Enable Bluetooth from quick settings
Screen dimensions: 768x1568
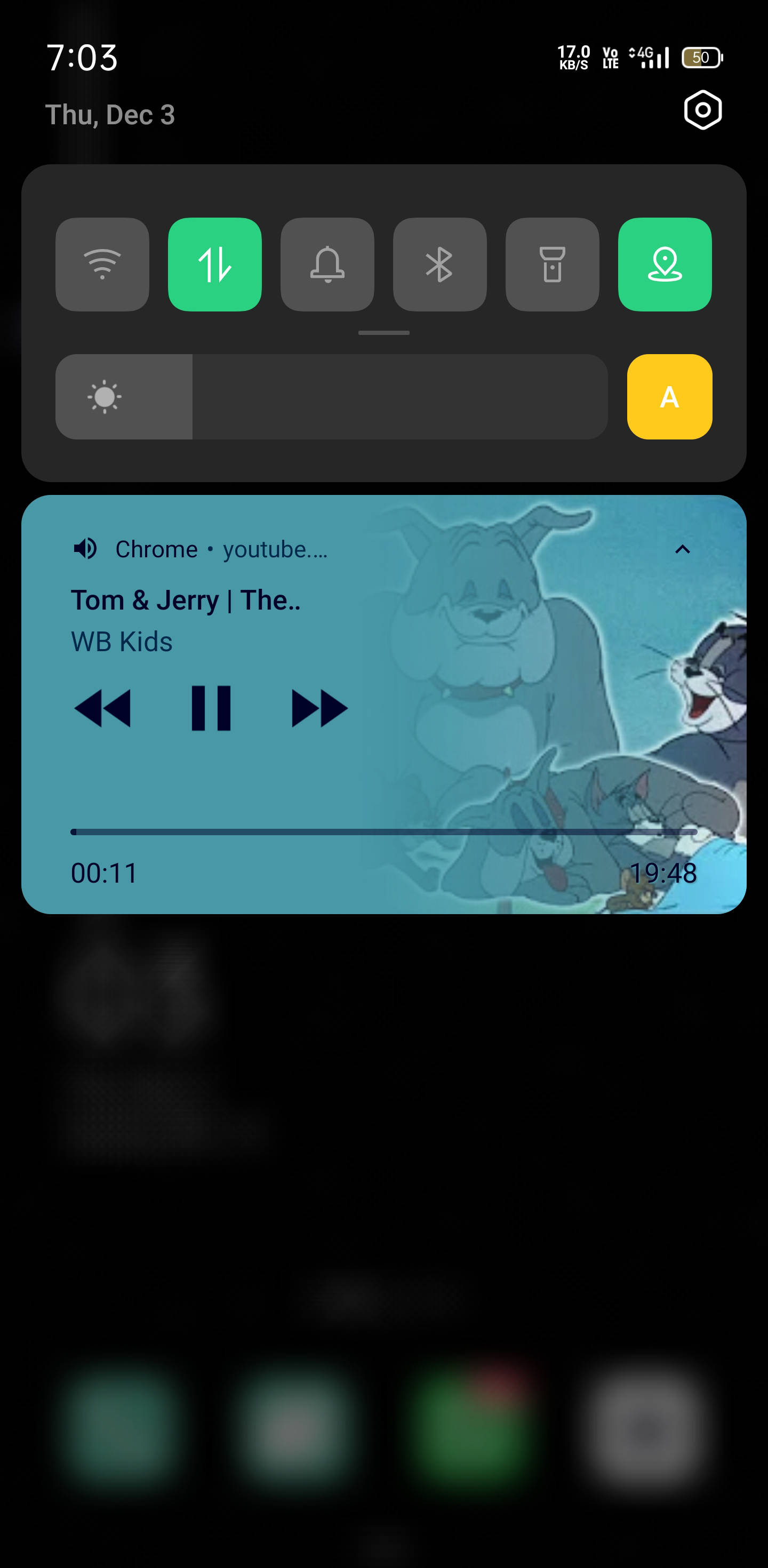[x=439, y=264]
